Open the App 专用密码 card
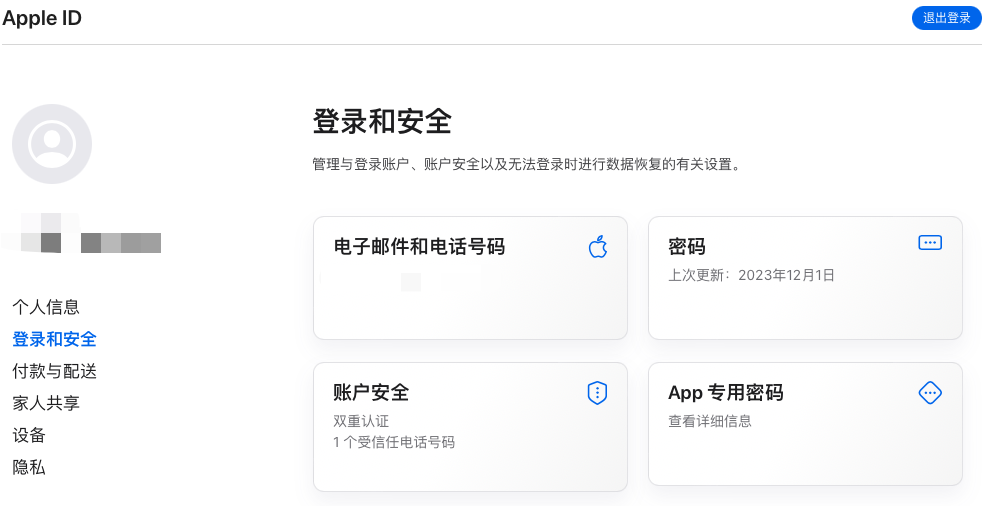The width and height of the screenshot is (1003, 506). pos(805,423)
